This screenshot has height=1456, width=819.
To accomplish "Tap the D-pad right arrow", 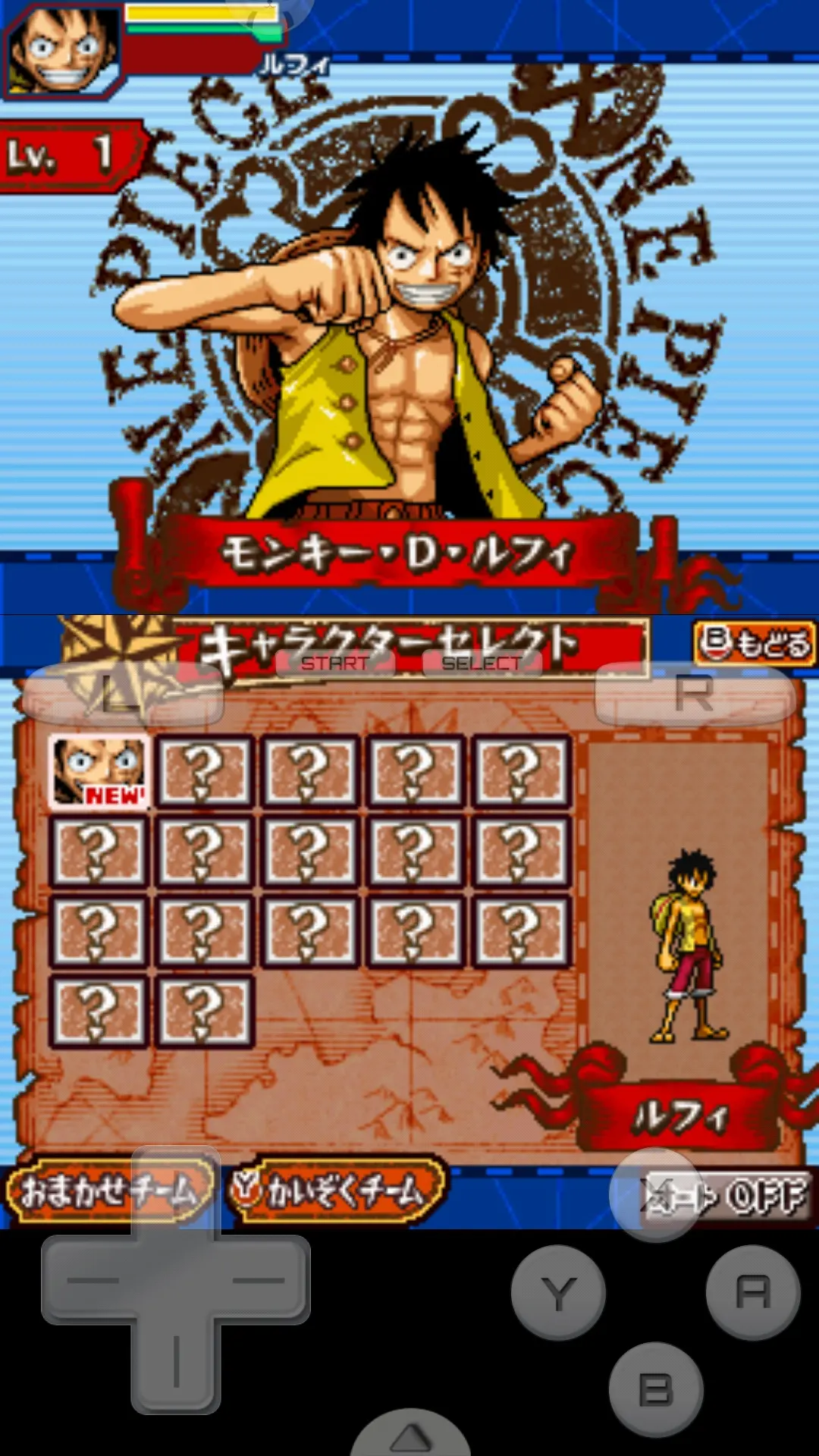I will 263,1280.
